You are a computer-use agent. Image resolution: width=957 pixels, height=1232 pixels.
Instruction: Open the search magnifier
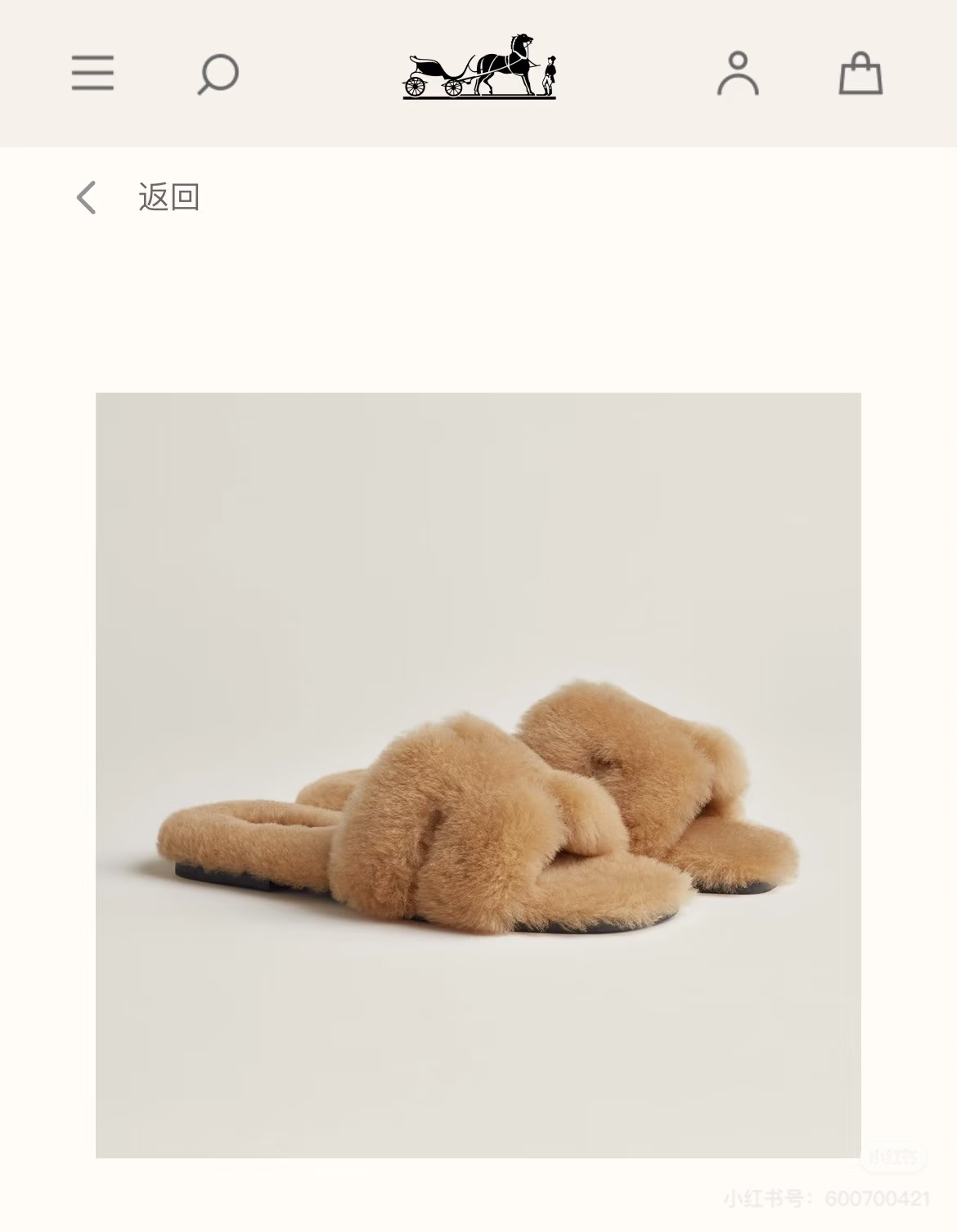click(218, 74)
